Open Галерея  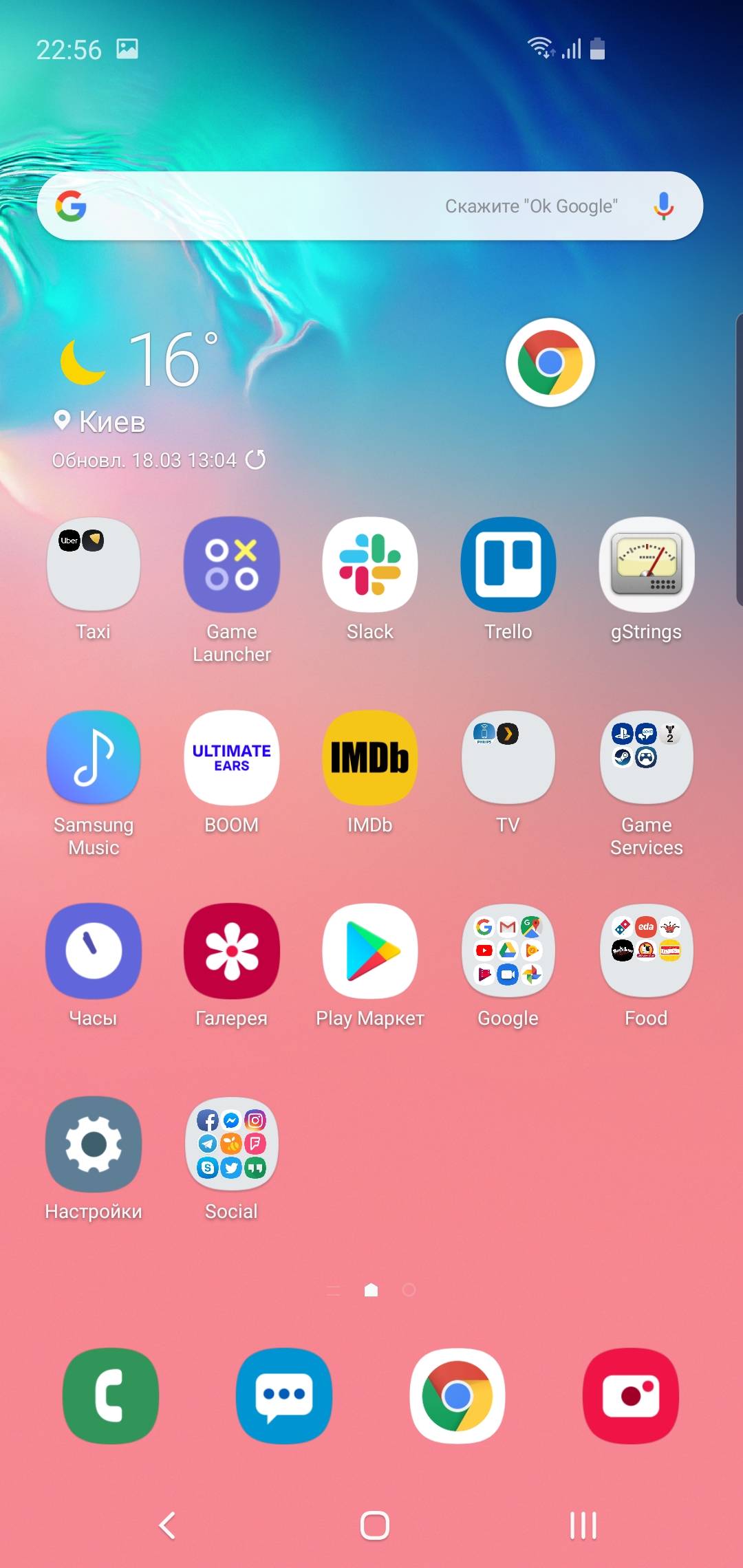click(x=232, y=951)
